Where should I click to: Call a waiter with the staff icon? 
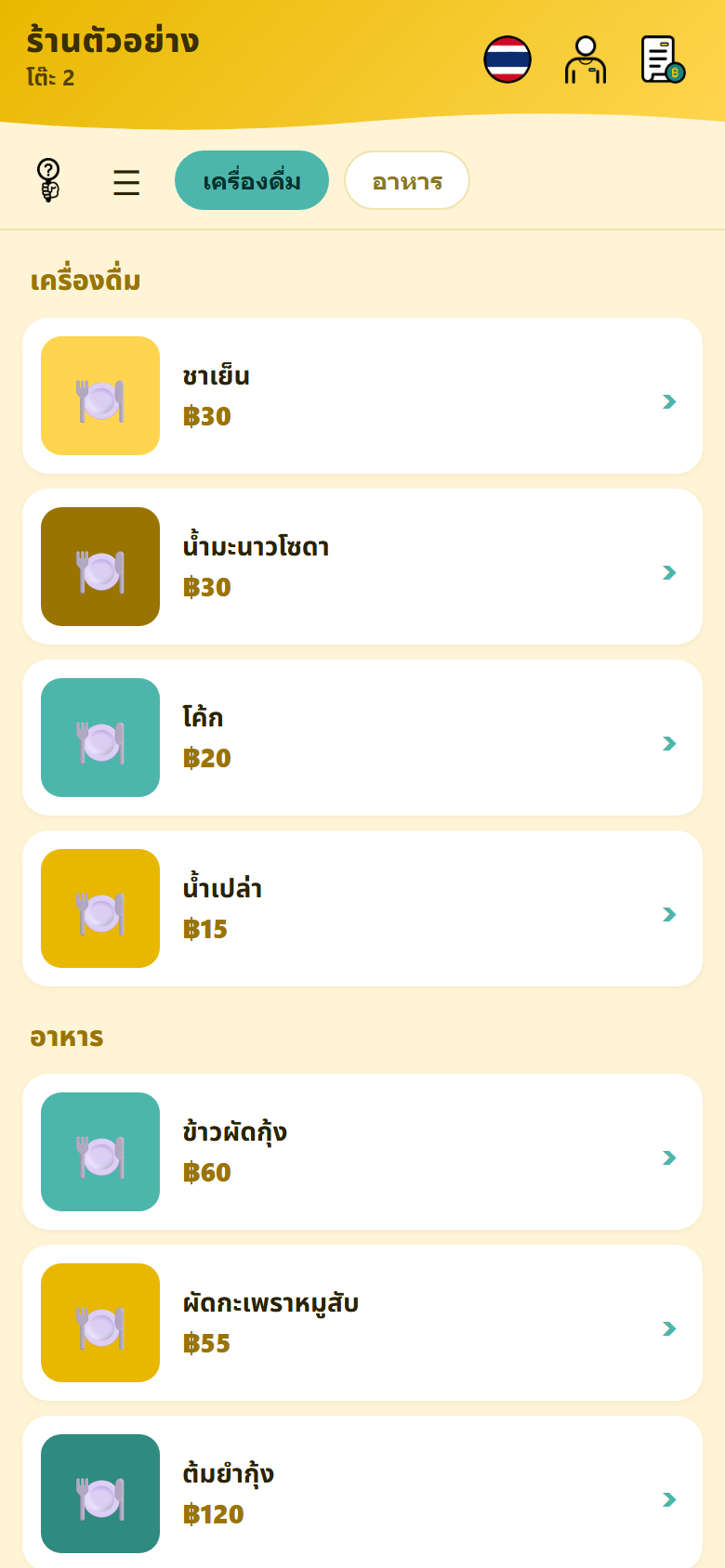(586, 59)
